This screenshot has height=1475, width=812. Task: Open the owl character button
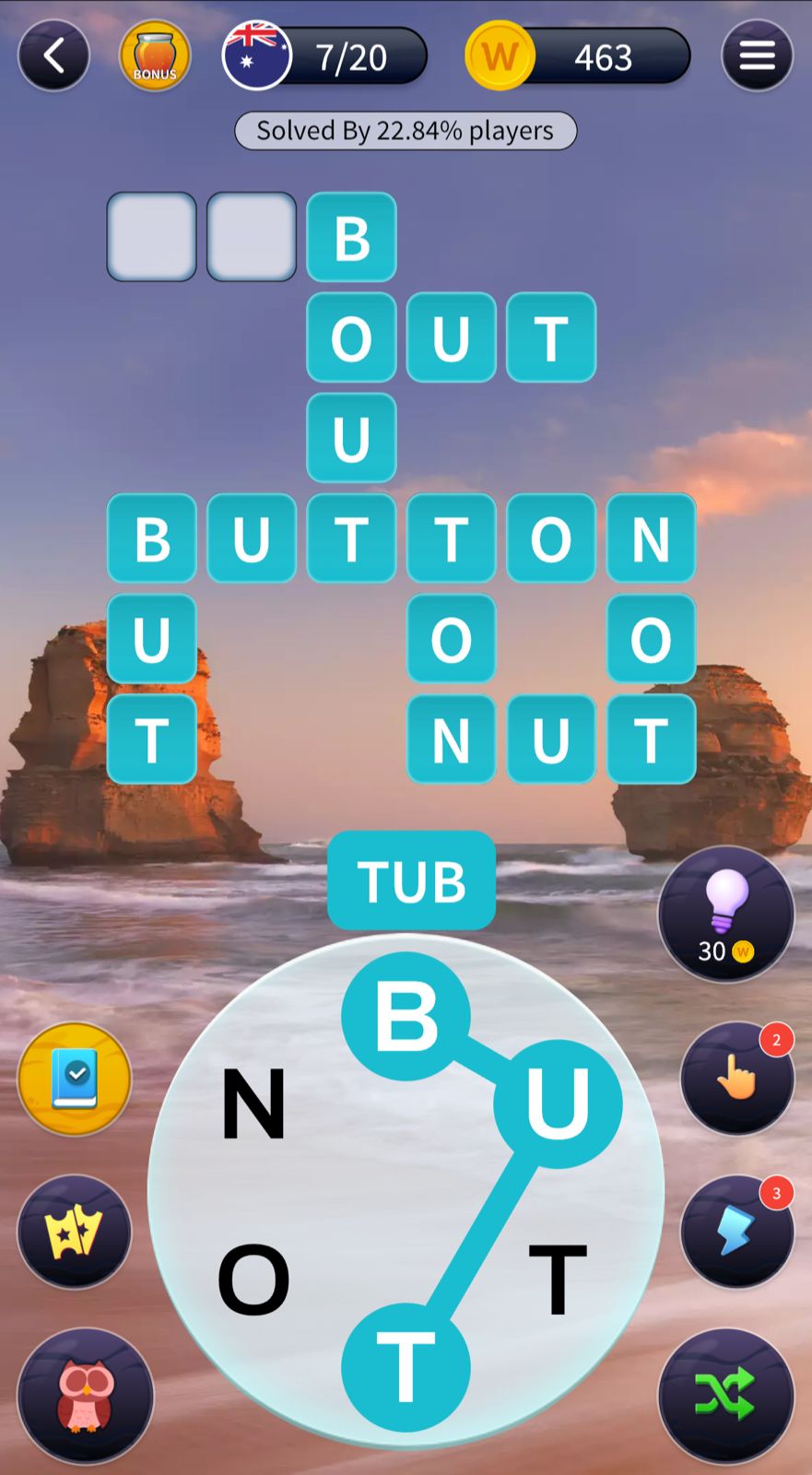pyautogui.click(x=85, y=1395)
